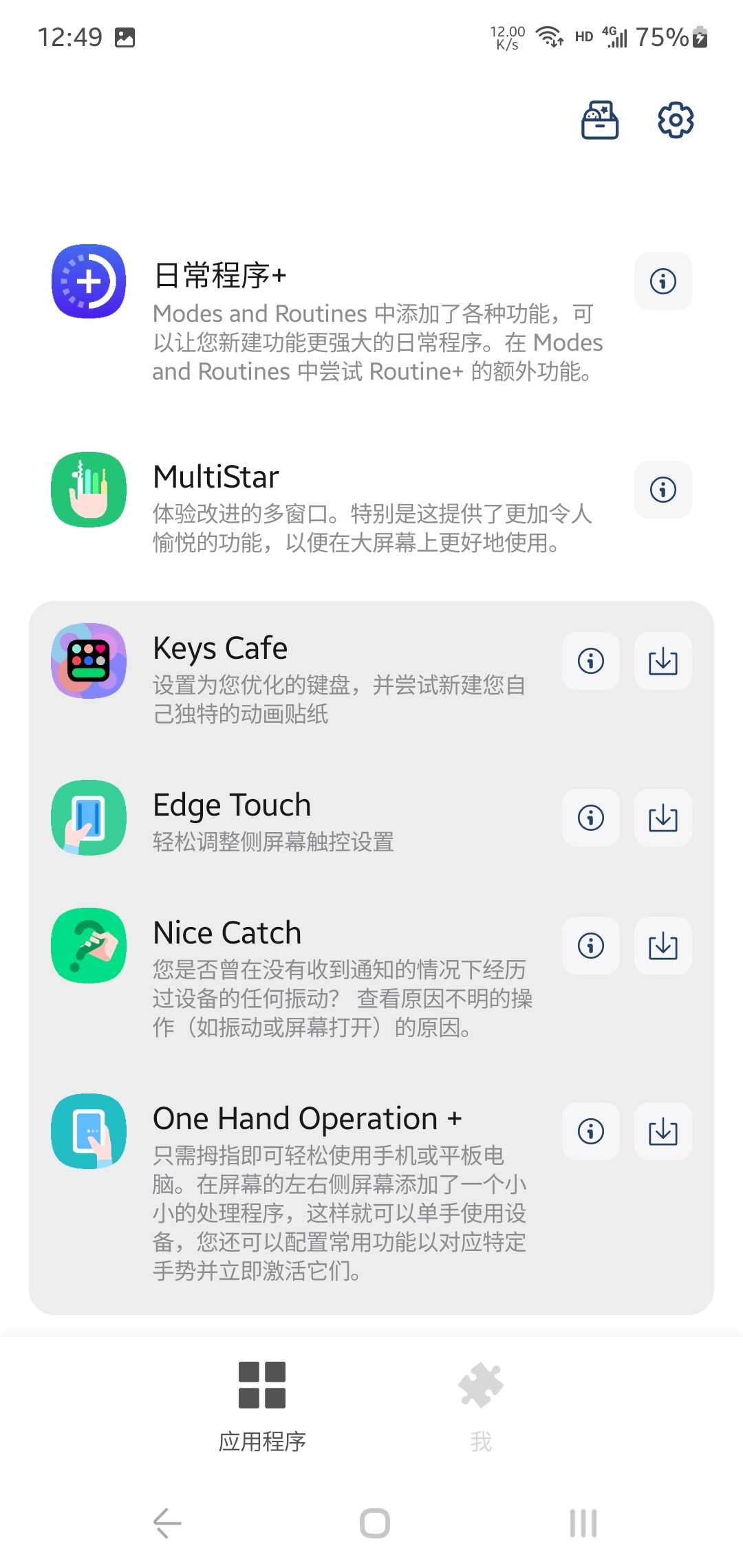Download Keys Cafe
This screenshot has height=1568, width=743.
663,661
